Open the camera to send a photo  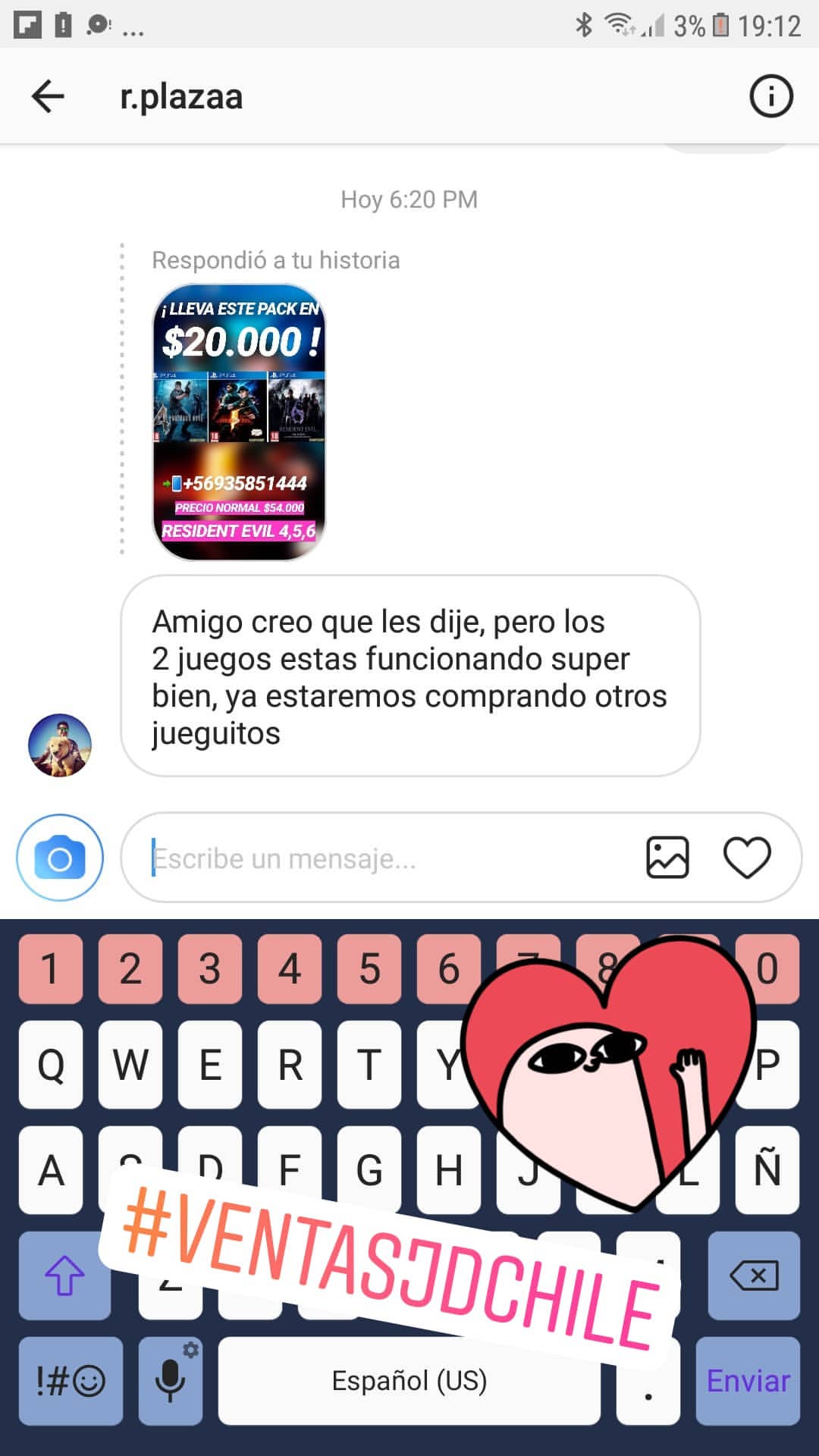60,858
